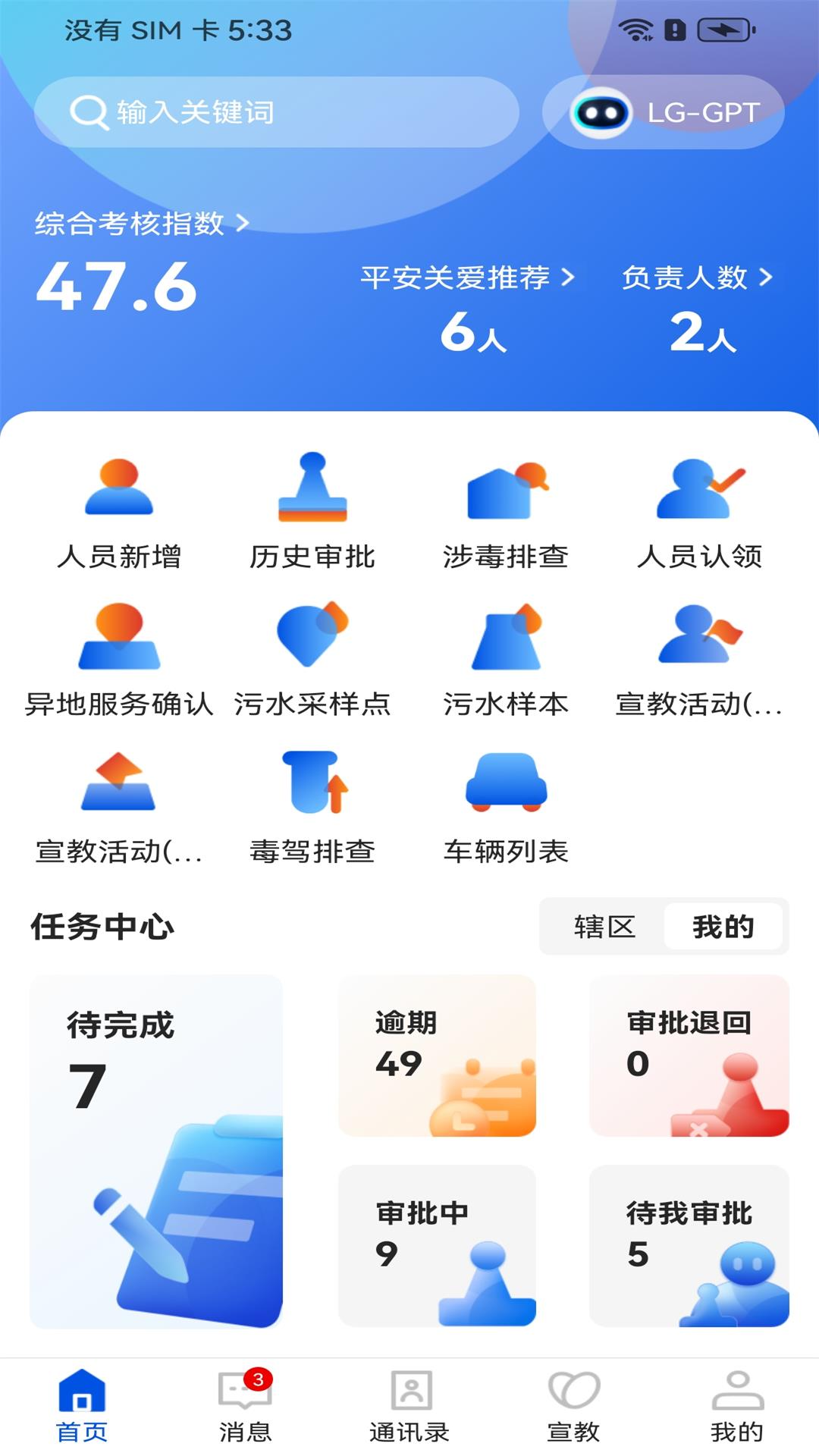The width and height of the screenshot is (819, 1456).
Task: Expand 负责人数 details
Action: pyautogui.click(x=766, y=279)
